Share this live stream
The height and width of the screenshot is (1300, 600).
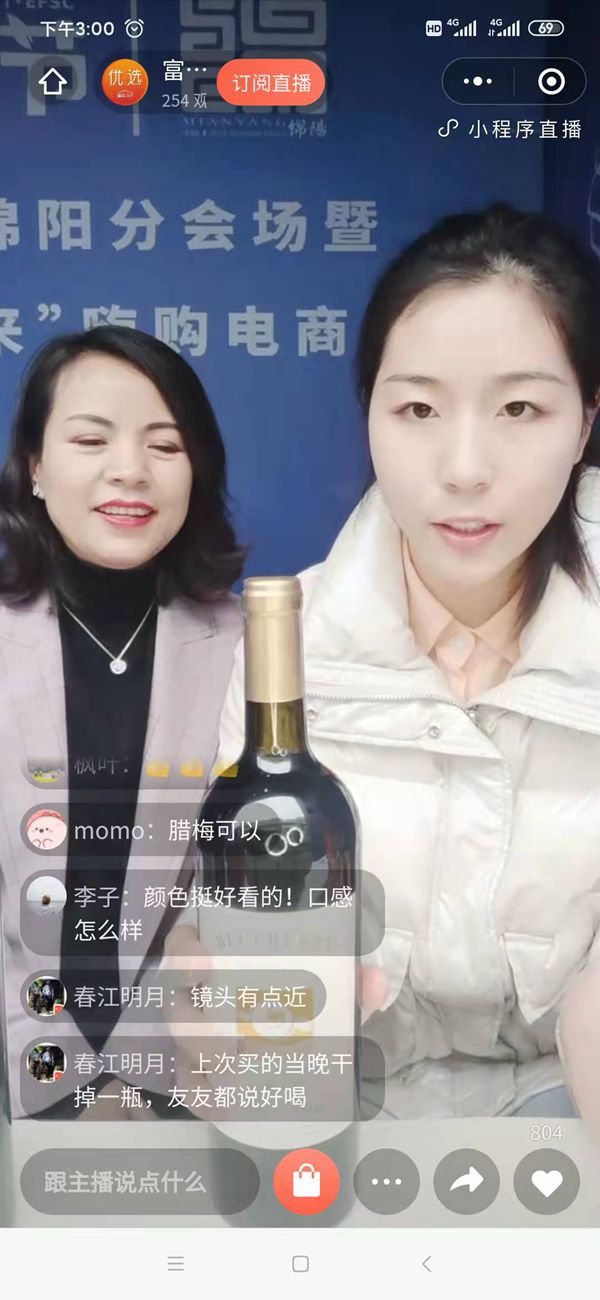(x=466, y=1182)
